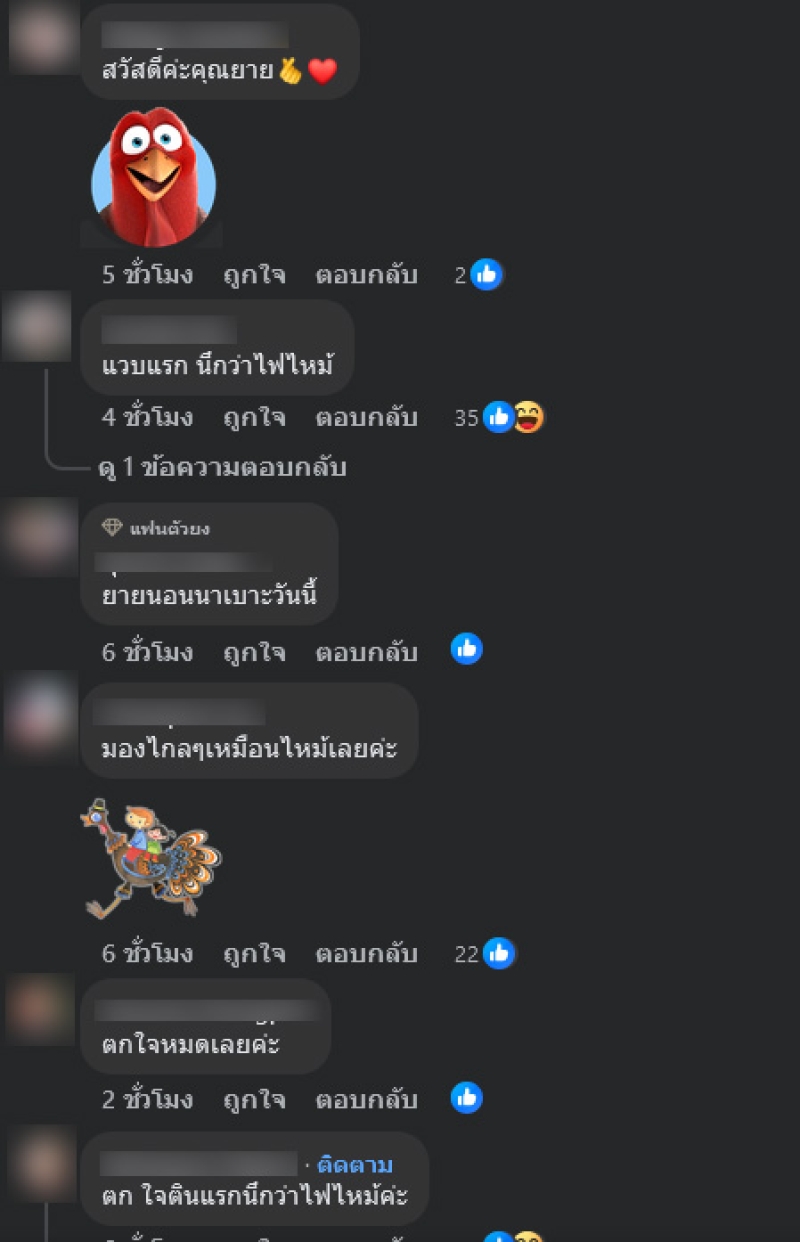Reply to the comment สวัสดีค่ะคุณยาย

[x=366, y=275]
